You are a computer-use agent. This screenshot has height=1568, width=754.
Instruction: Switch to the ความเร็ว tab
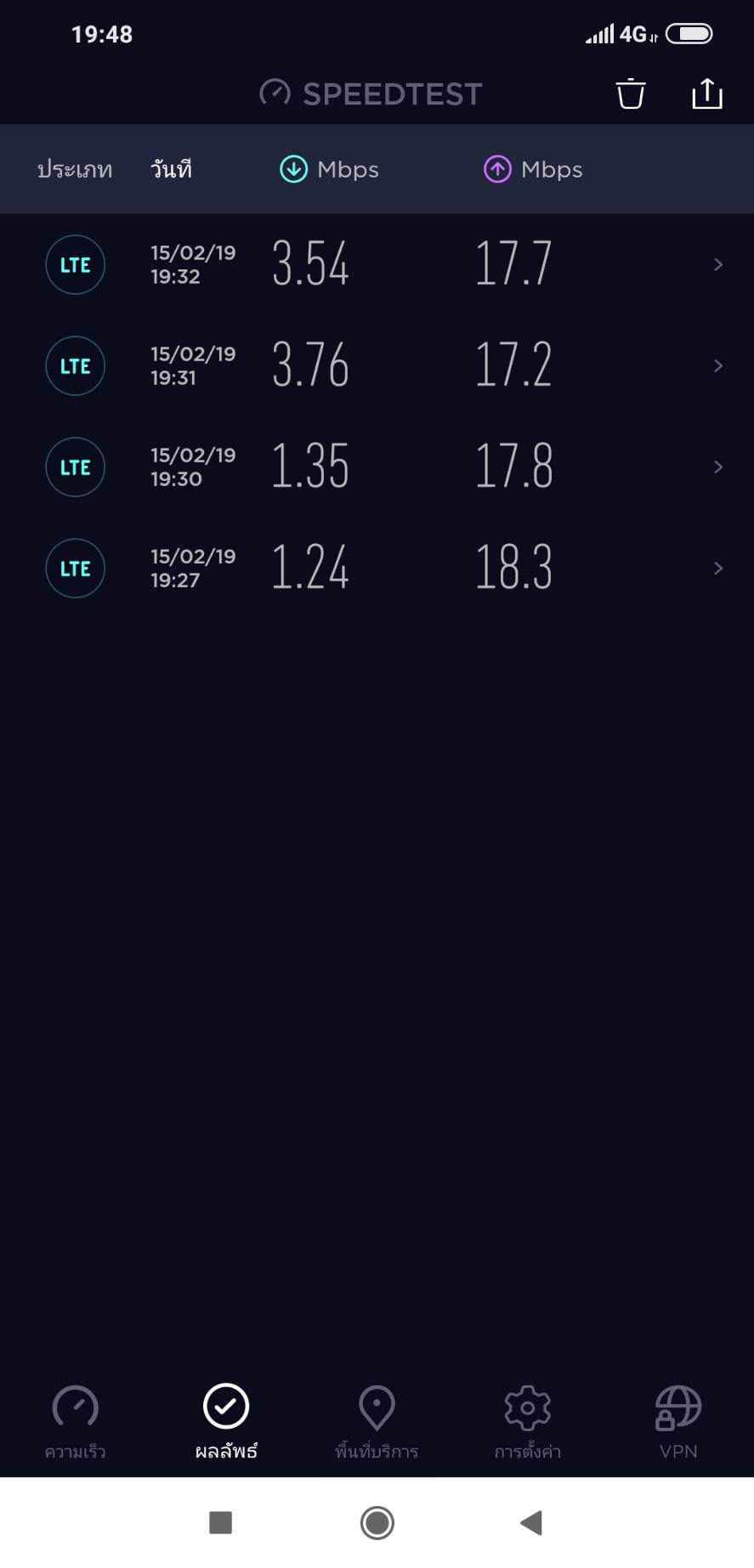tap(76, 1423)
